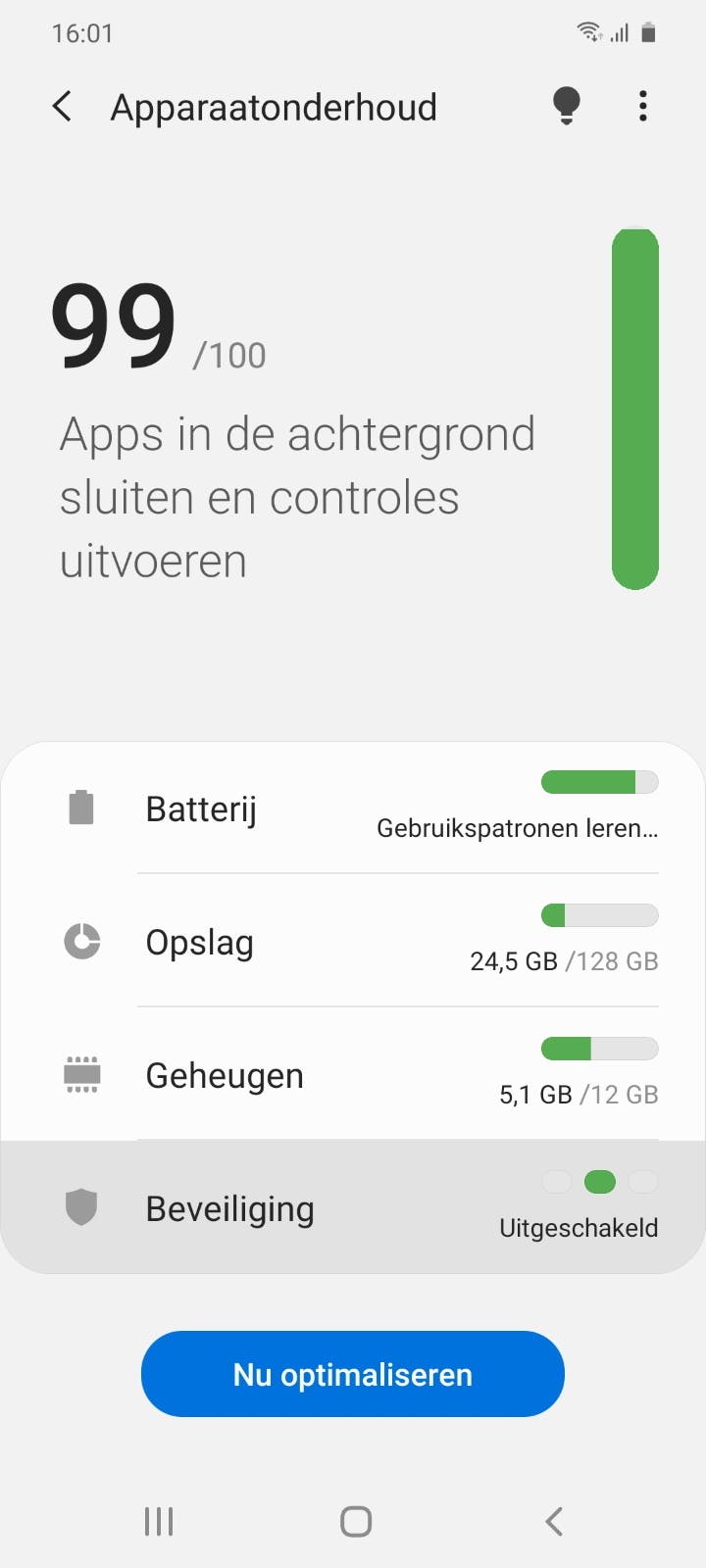Open recent apps from navigation bar
The image size is (706, 1568).
click(159, 1521)
